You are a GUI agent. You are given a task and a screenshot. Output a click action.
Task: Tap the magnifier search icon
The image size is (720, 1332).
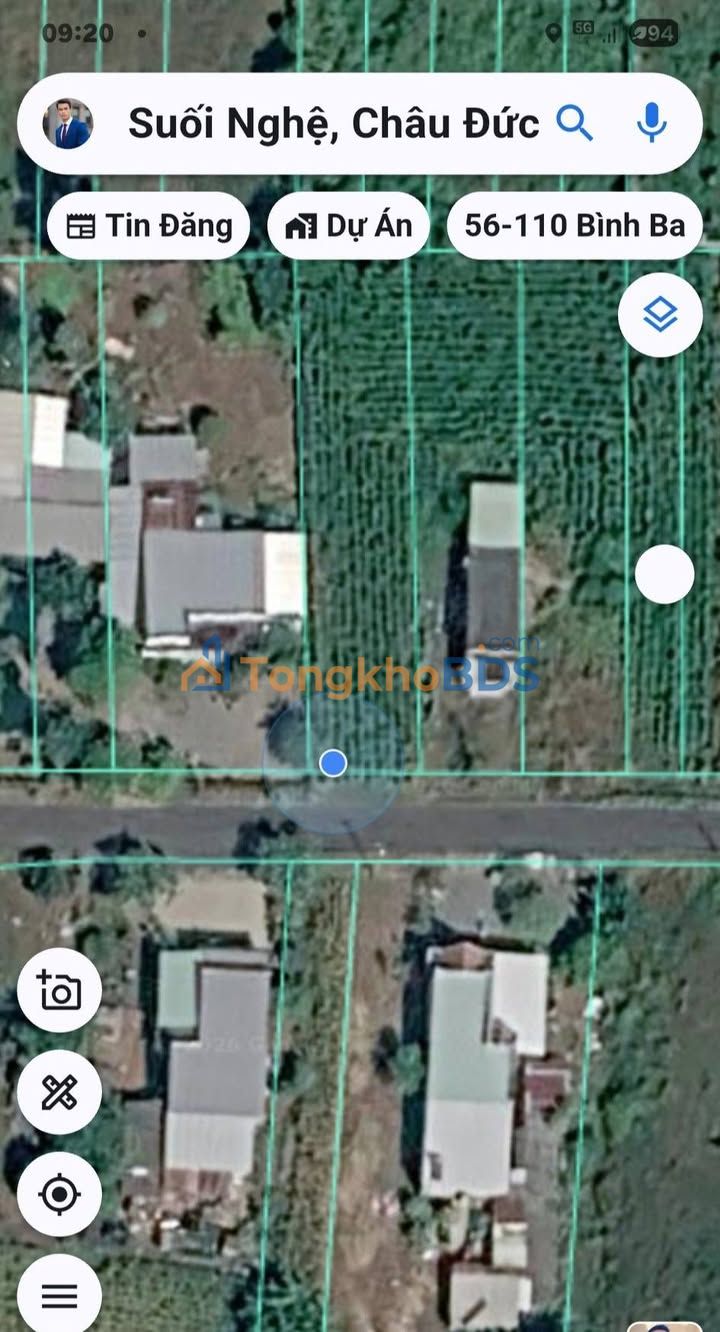[575, 124]
